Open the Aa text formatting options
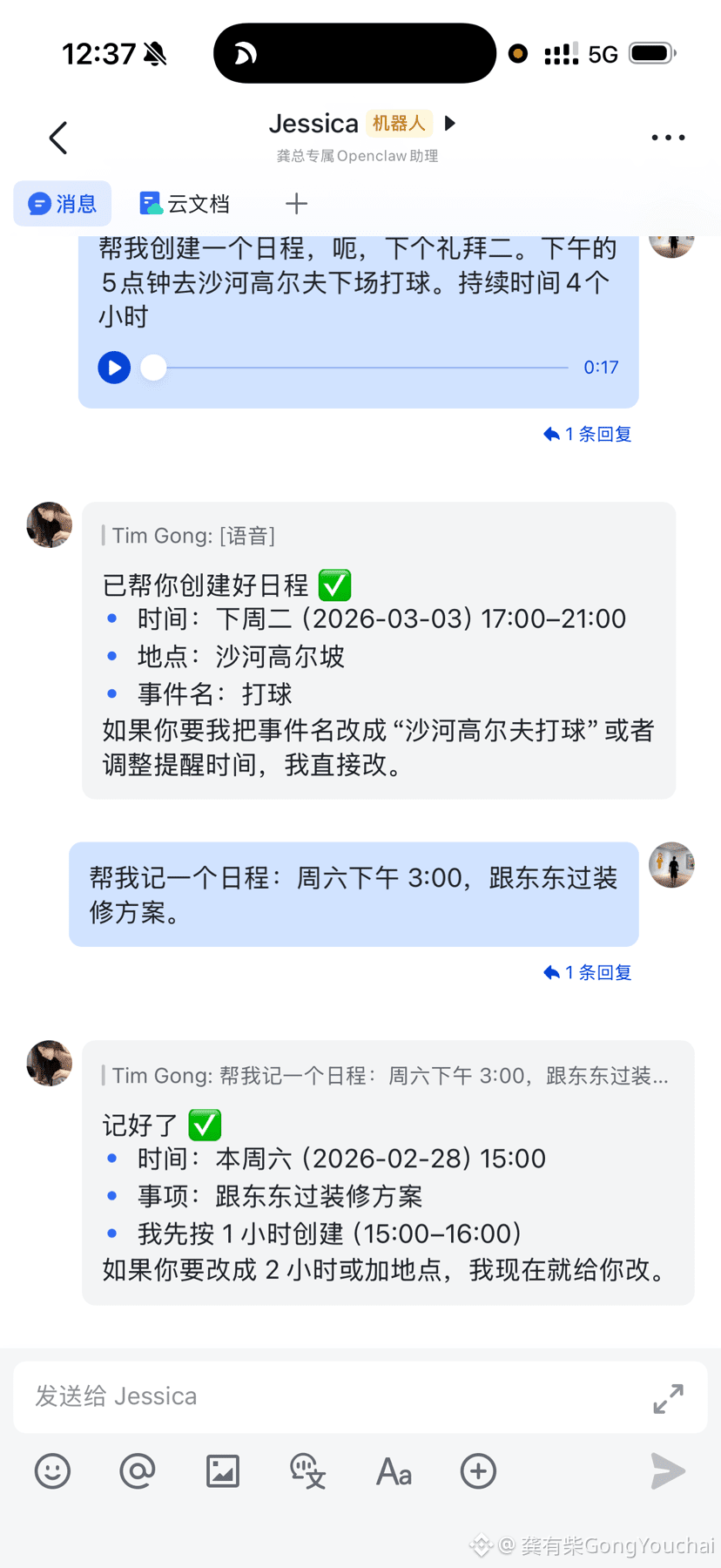The width and height of the screenshot is (721, 1568). pyautogui.click(x=394, y=1471)
